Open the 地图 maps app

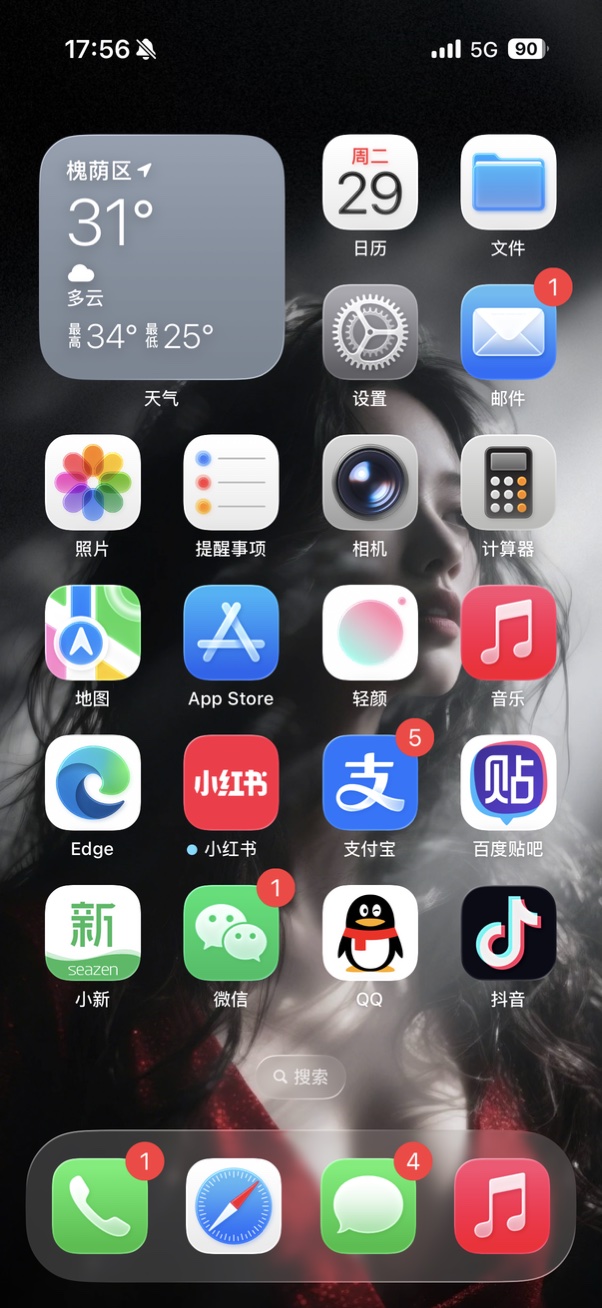[93, 633]
